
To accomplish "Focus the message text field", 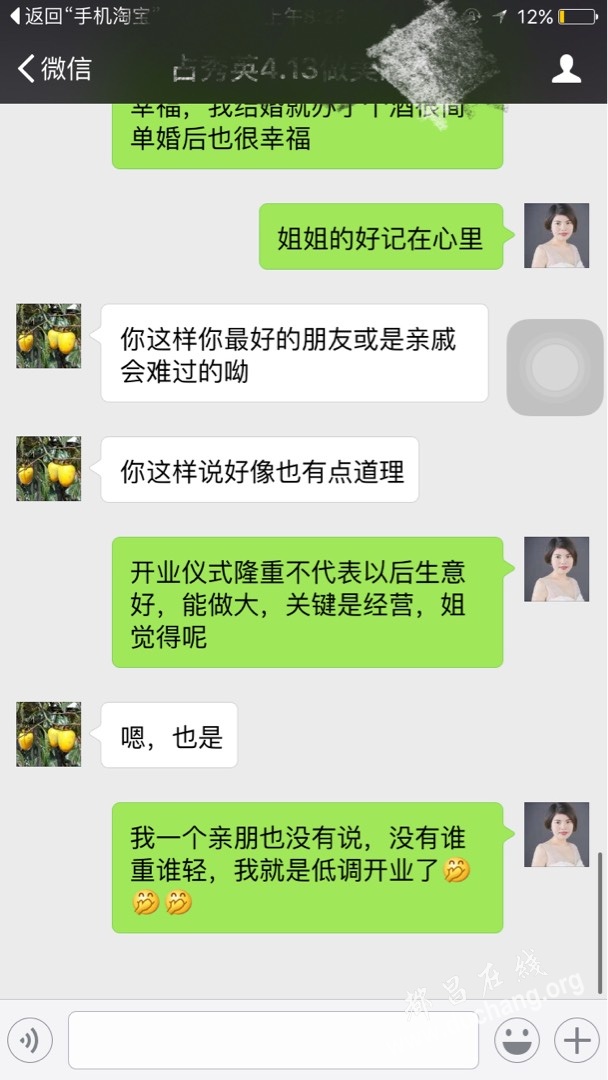I will pos(273,1041).
